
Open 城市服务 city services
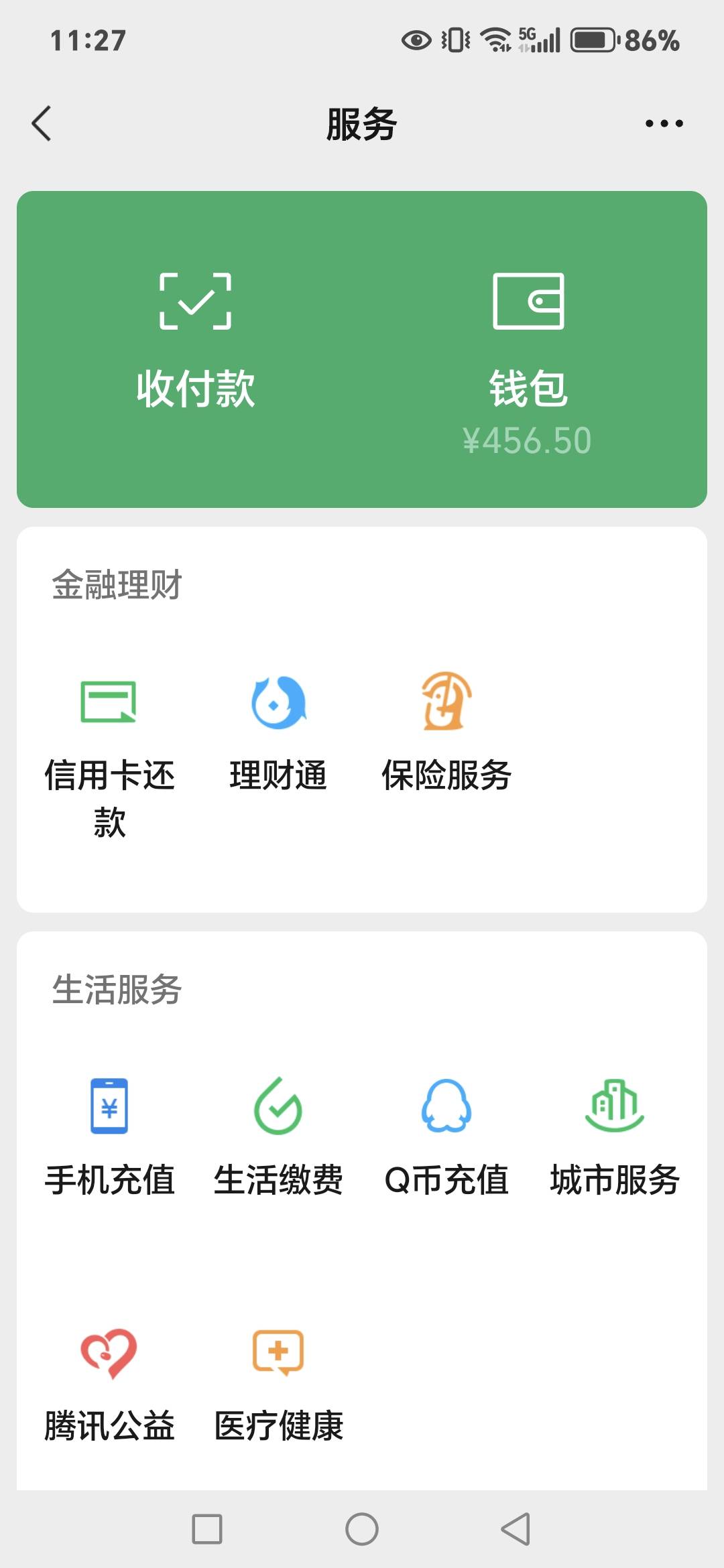[615, 1137]
